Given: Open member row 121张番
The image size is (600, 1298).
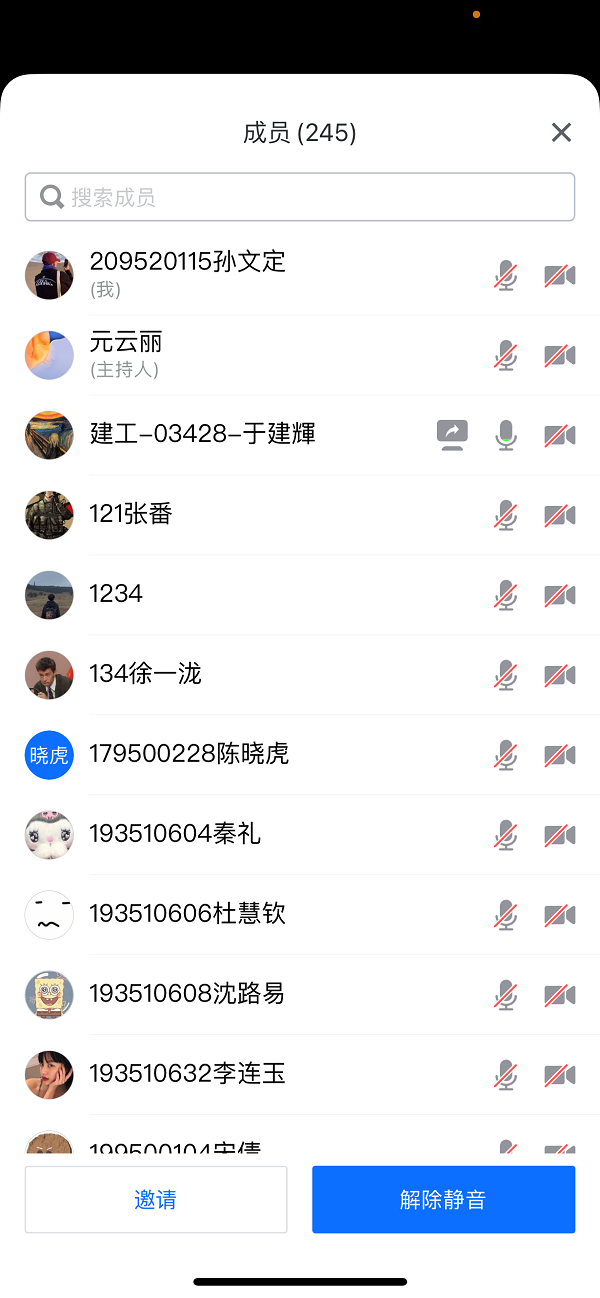Looking at the screenshot, I should (x=300, y=515).
